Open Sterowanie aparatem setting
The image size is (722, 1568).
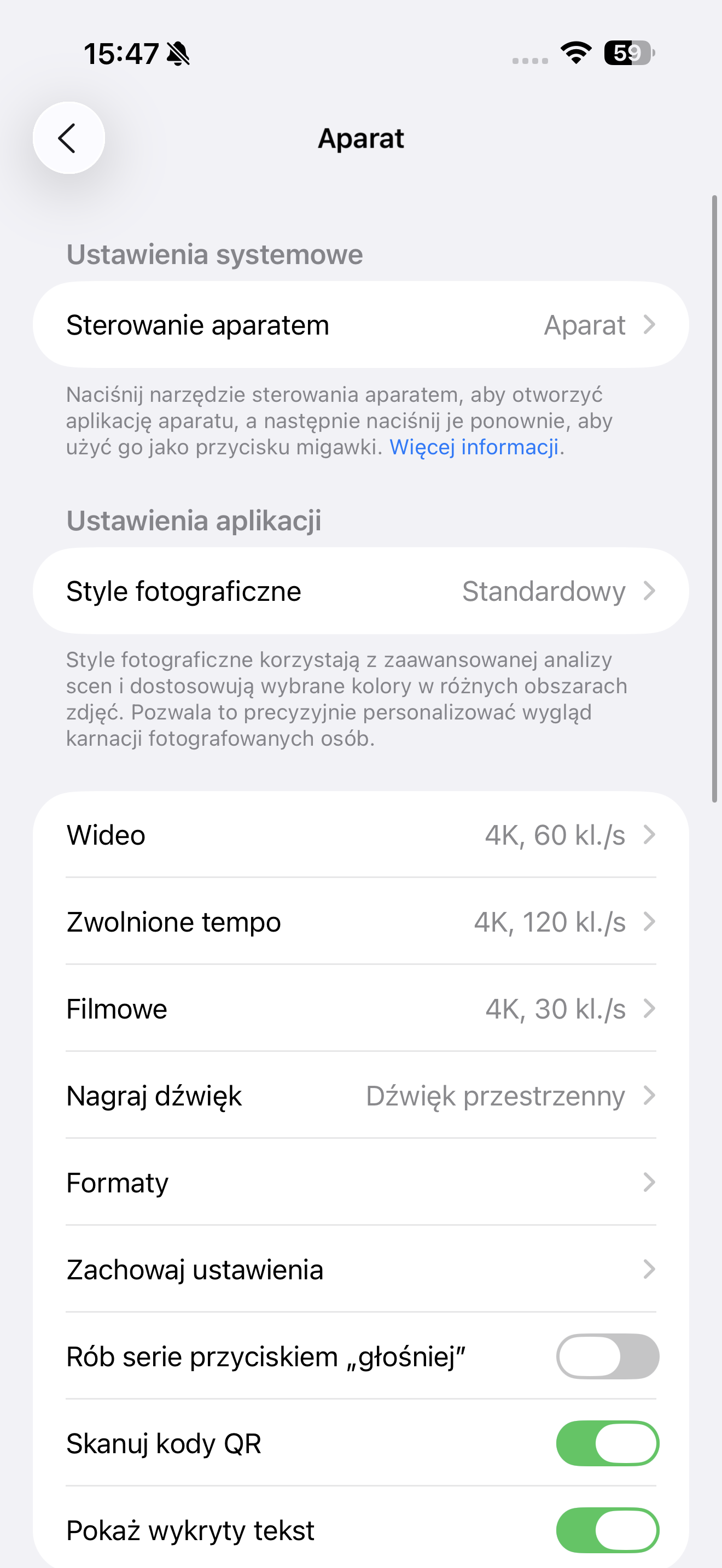pyautogui.click(x=360, y=325)
